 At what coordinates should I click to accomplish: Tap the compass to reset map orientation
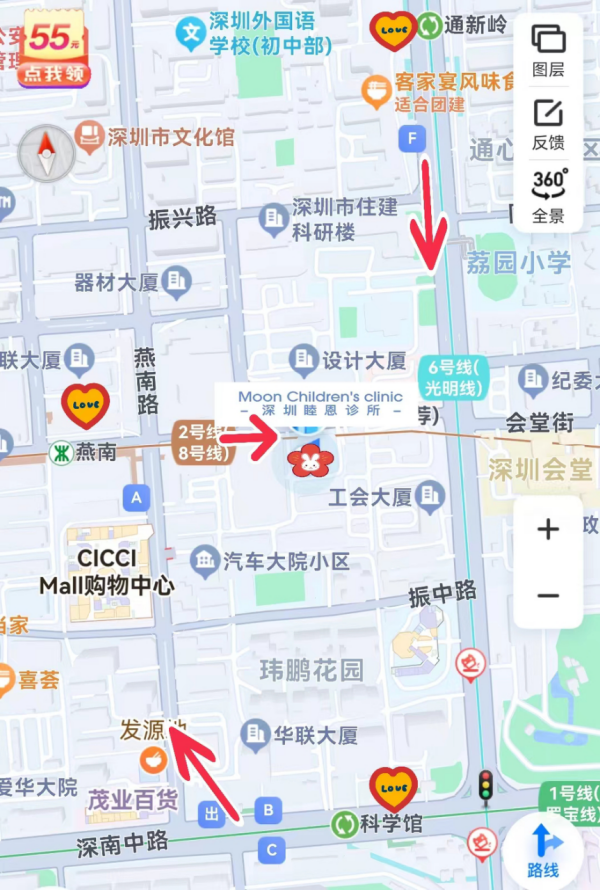click(x=46, y=156)
